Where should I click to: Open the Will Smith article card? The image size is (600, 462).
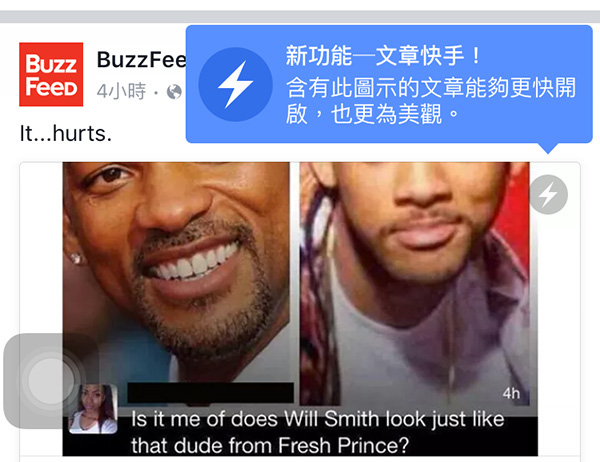click(300, 300)
